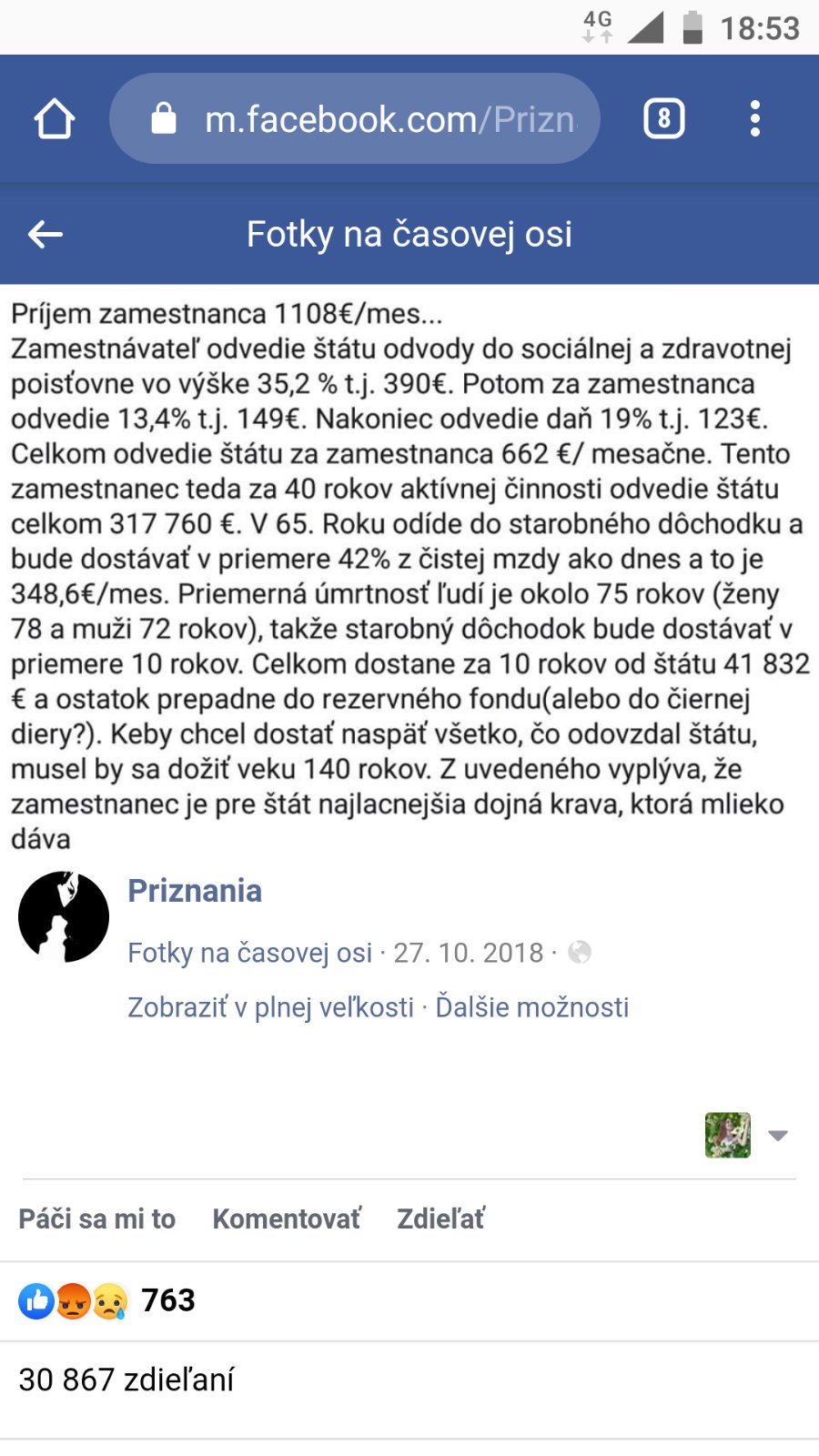Image resolution: width=819 pixels, height=1456 pixels.
Task: Go back using the Facebook back arrow
Action: [x=45, y=234]
